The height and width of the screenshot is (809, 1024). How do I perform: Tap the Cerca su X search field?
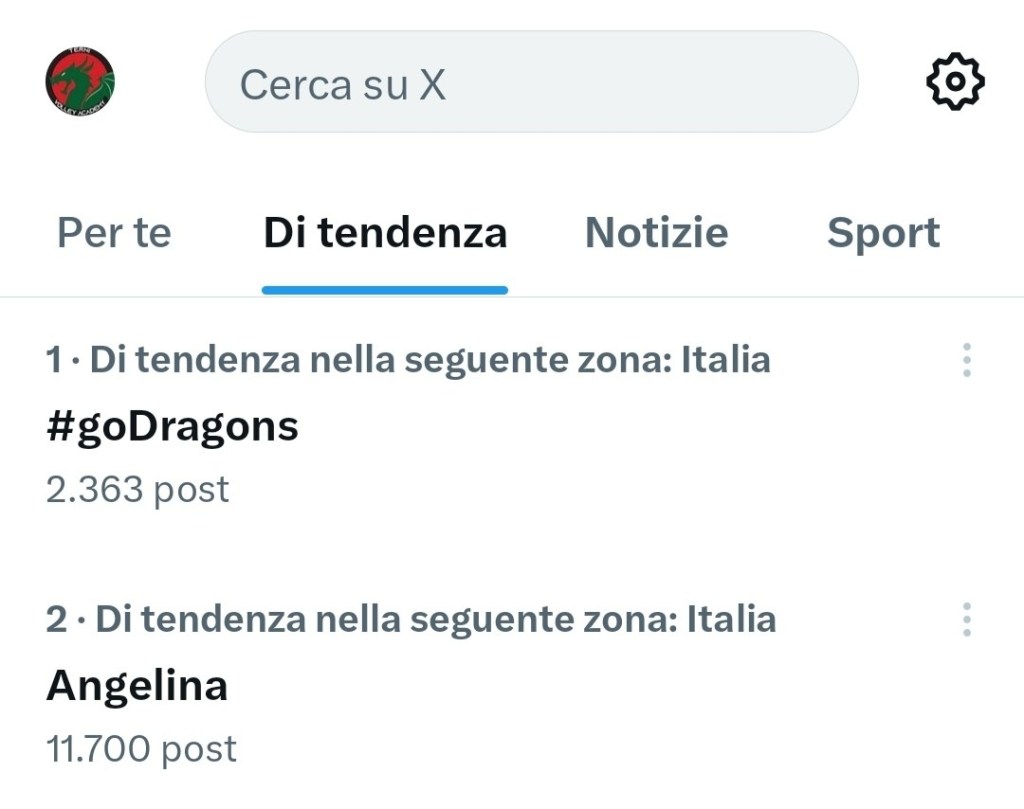531,82
